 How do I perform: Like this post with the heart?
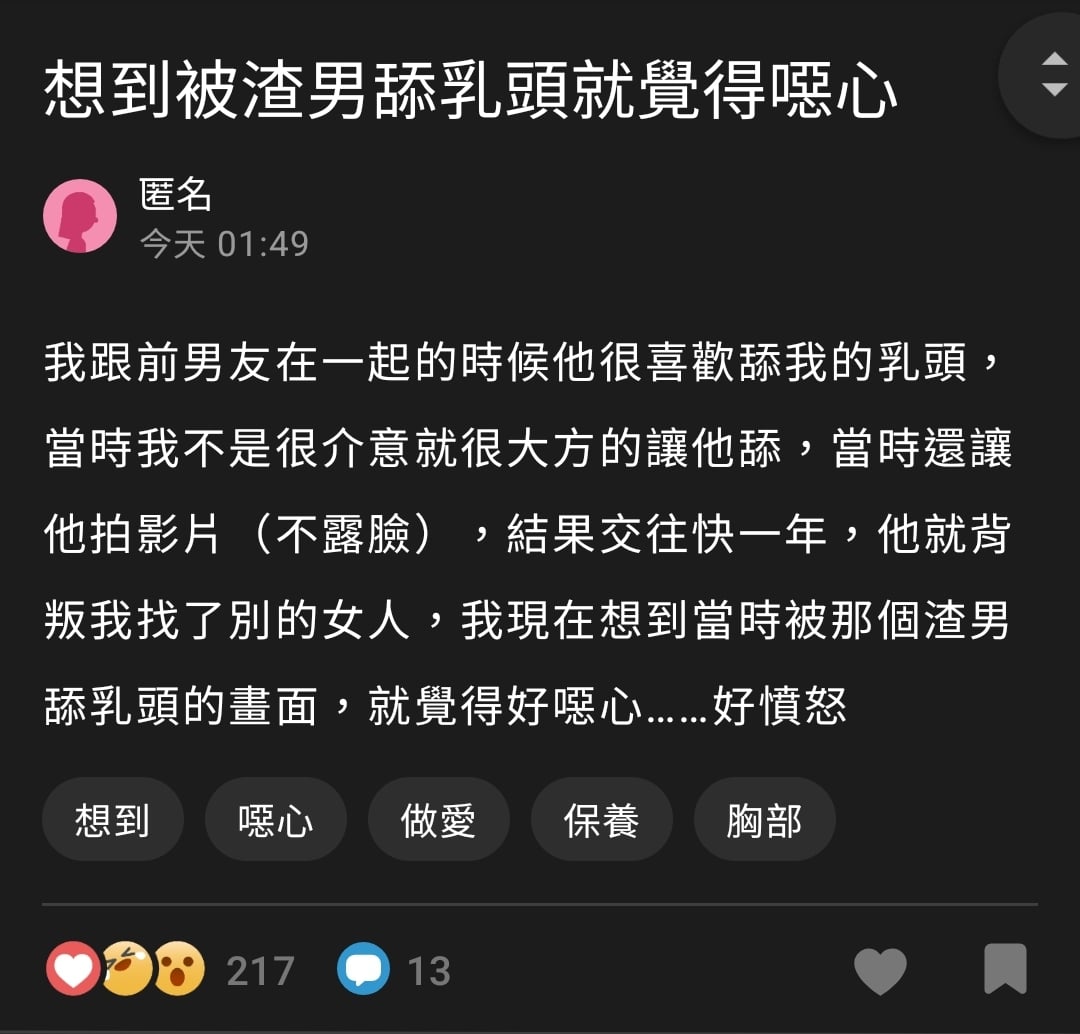click(880, 970)
